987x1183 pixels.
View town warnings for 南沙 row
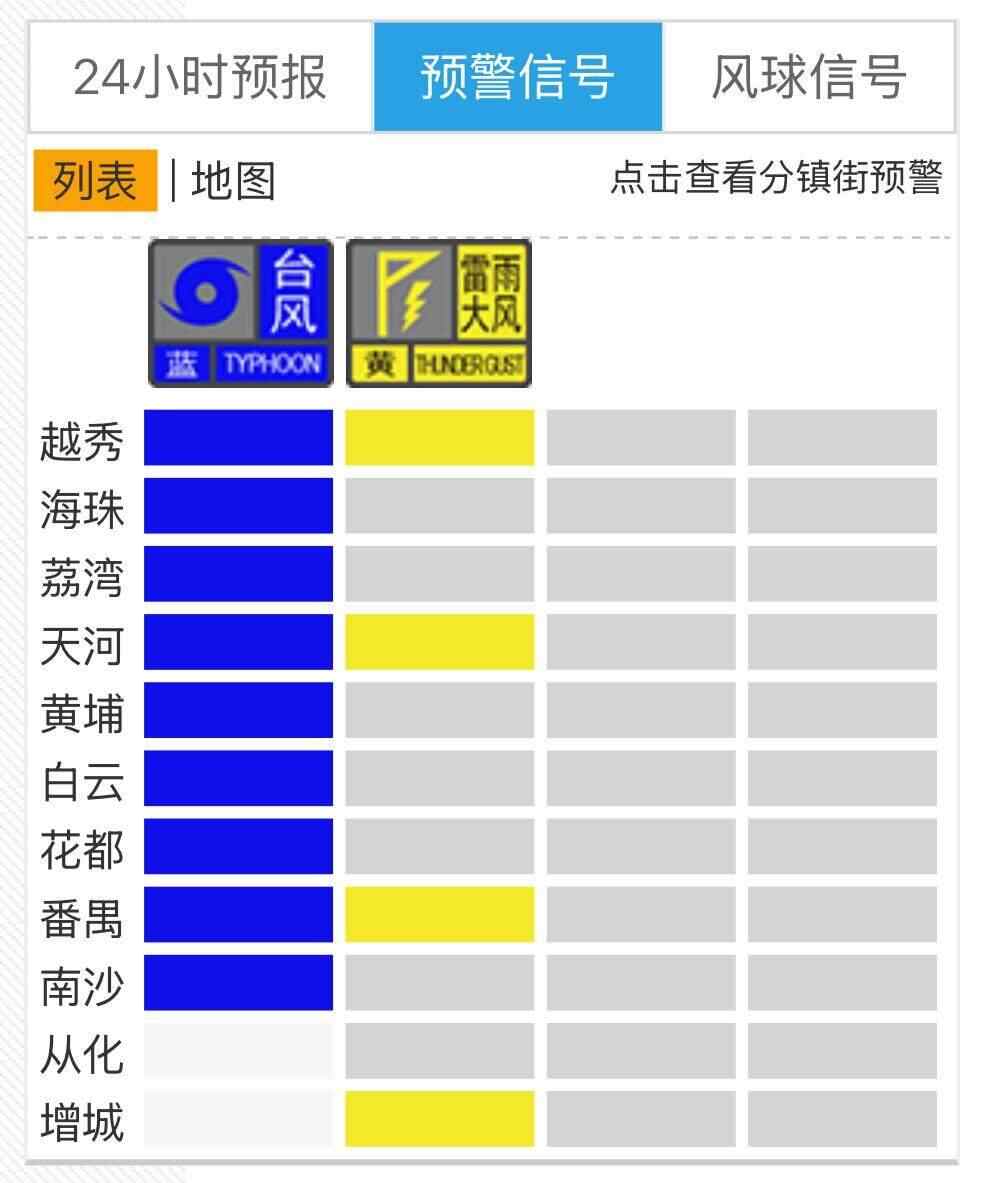click(x=82, y=985)
